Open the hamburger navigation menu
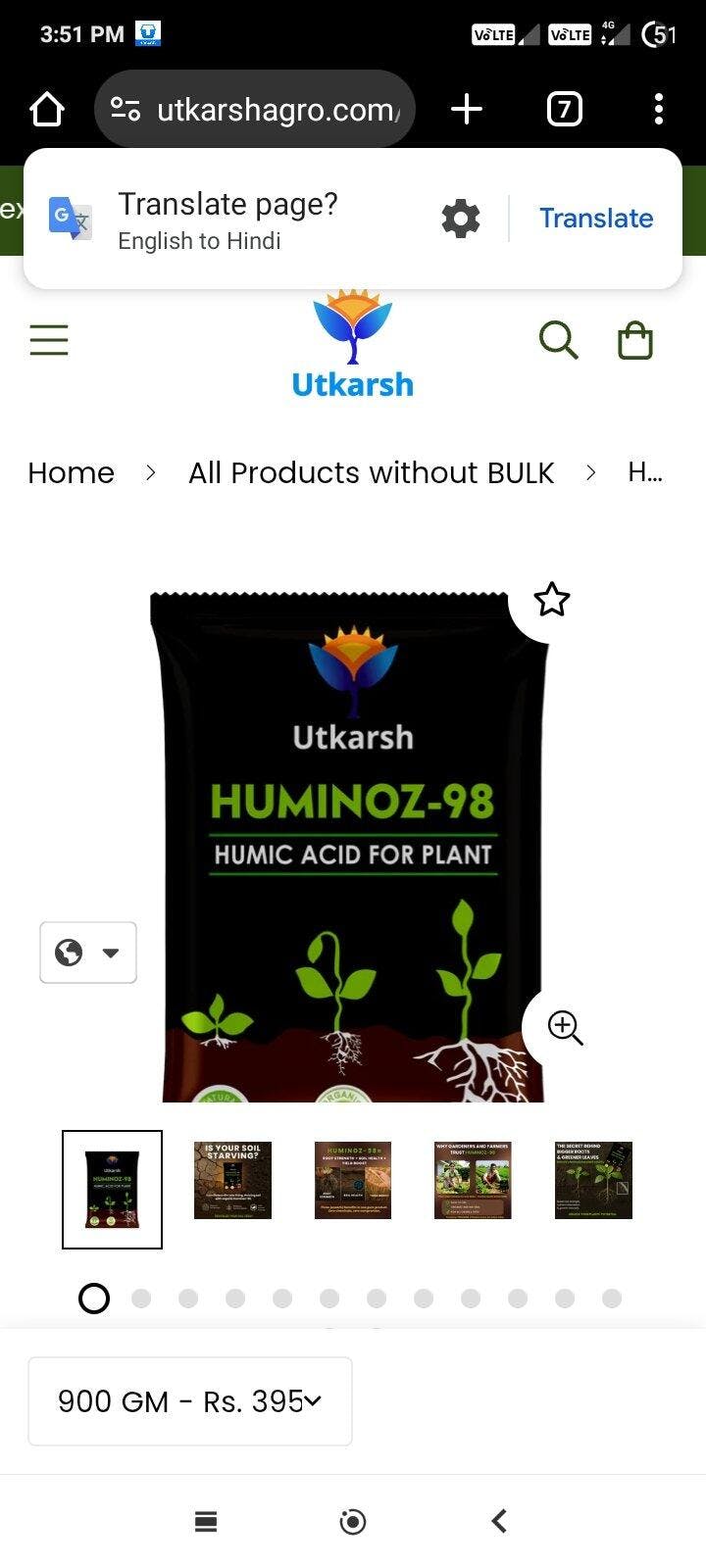 click(49, 340)
